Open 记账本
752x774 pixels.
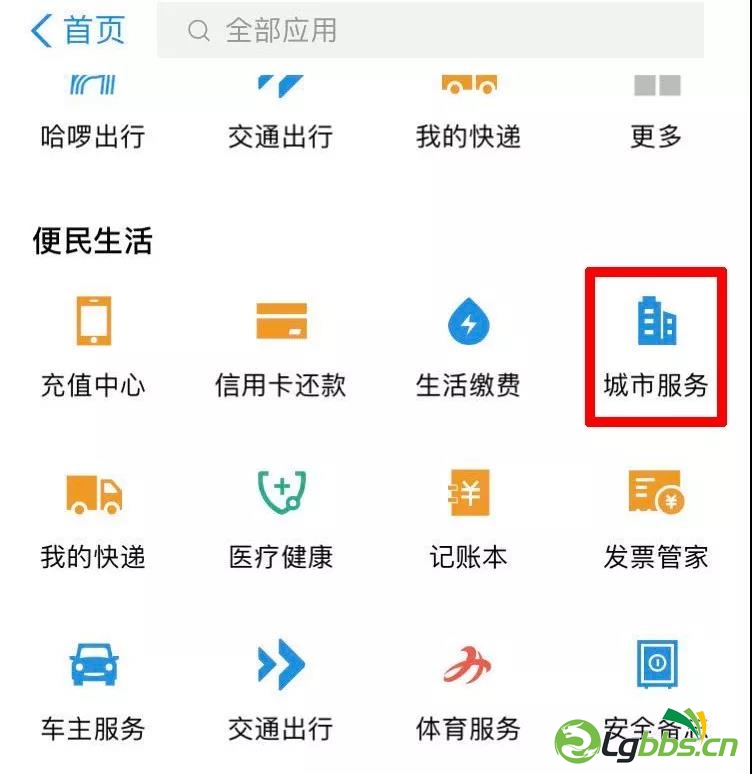[468, 518]
